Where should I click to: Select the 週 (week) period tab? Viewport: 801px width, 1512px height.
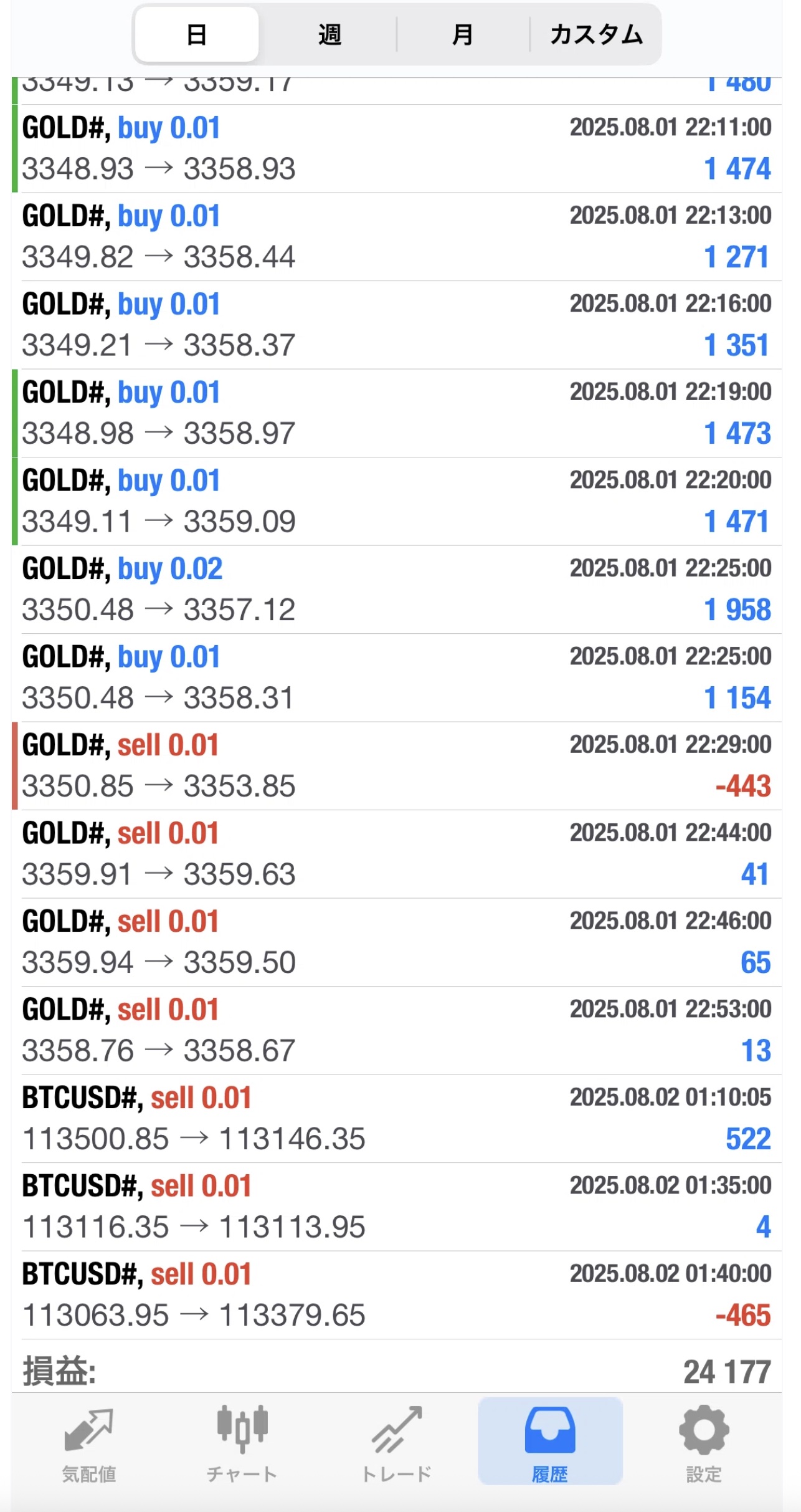point(329,34)
